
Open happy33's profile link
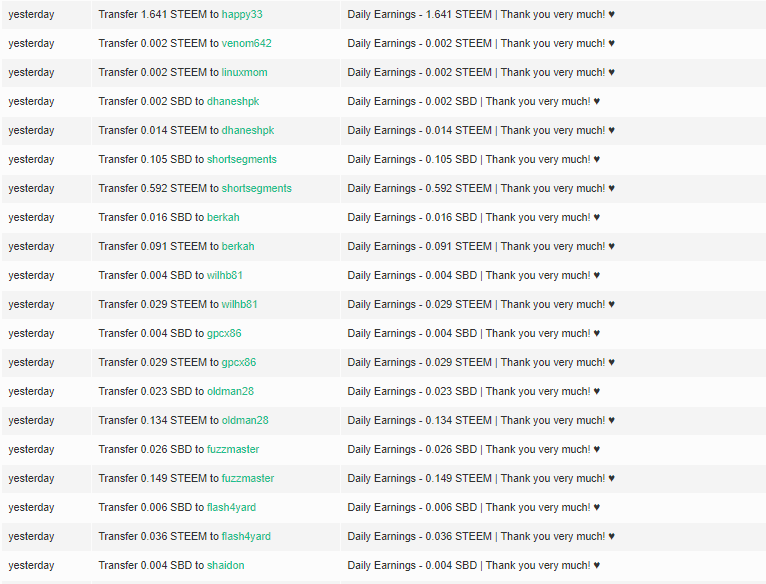tap(244, 14)
